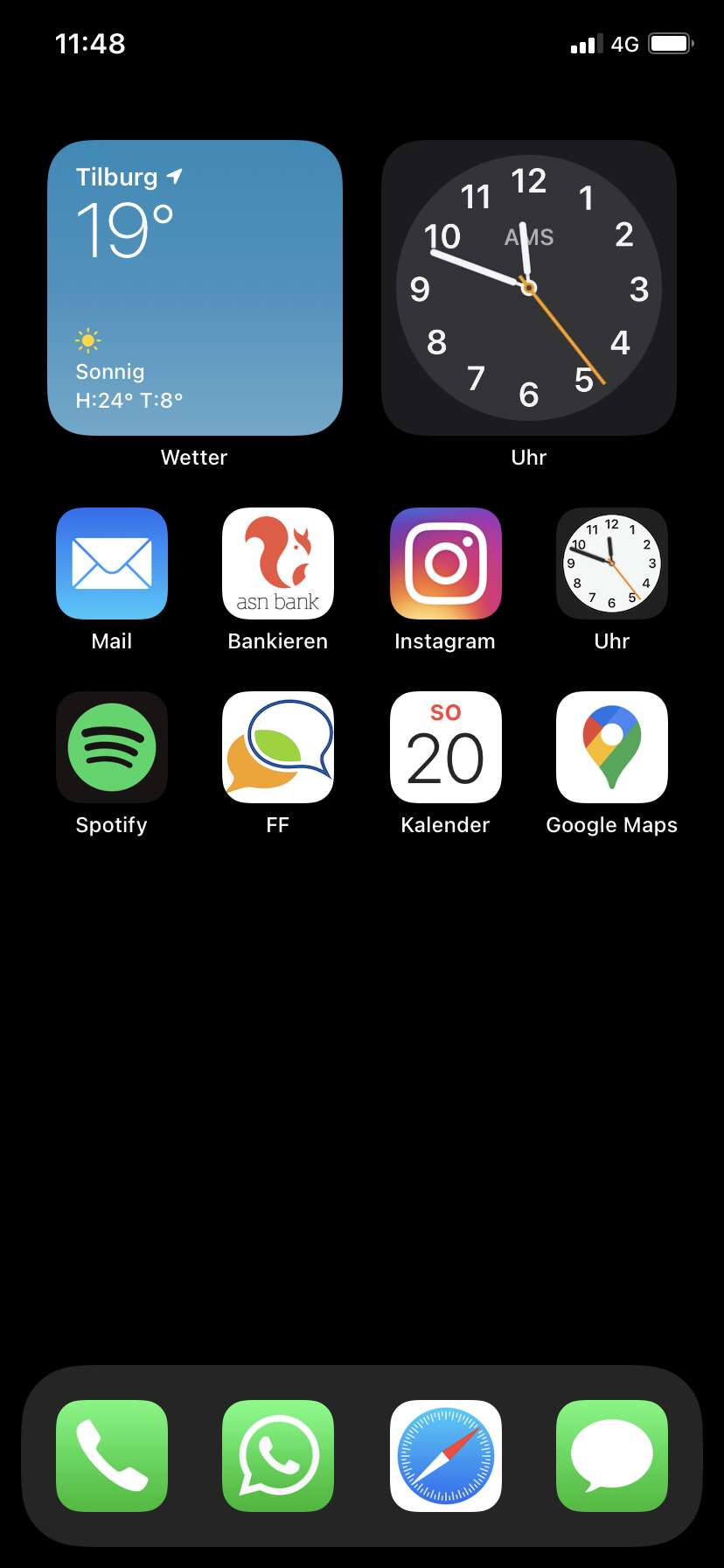Open the Wetter widget for Tilburg
Image resolution: width=724 pixels, height=1568 pixels.
coord(195,288)
